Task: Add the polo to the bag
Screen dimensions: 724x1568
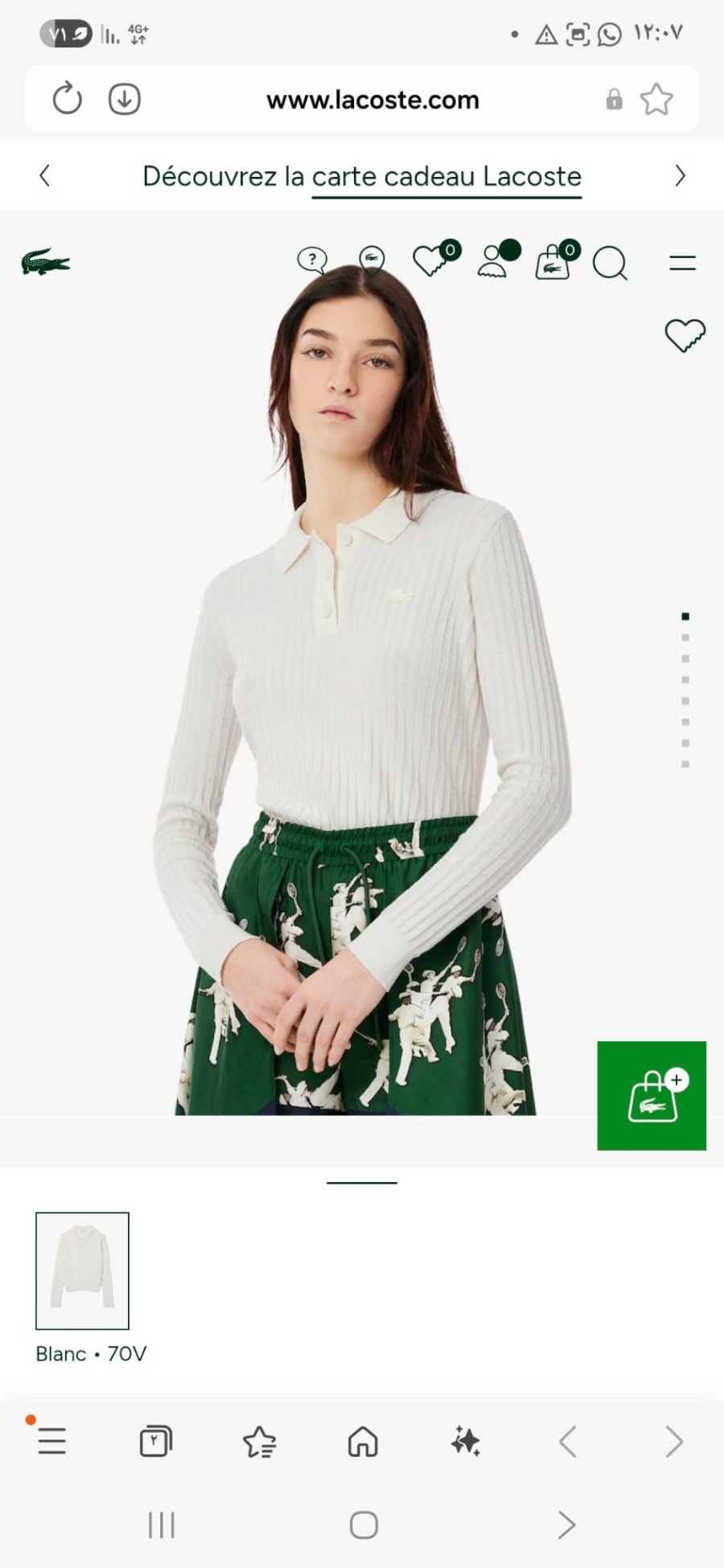Action: pyautogui.click(x=652, y=1095)
